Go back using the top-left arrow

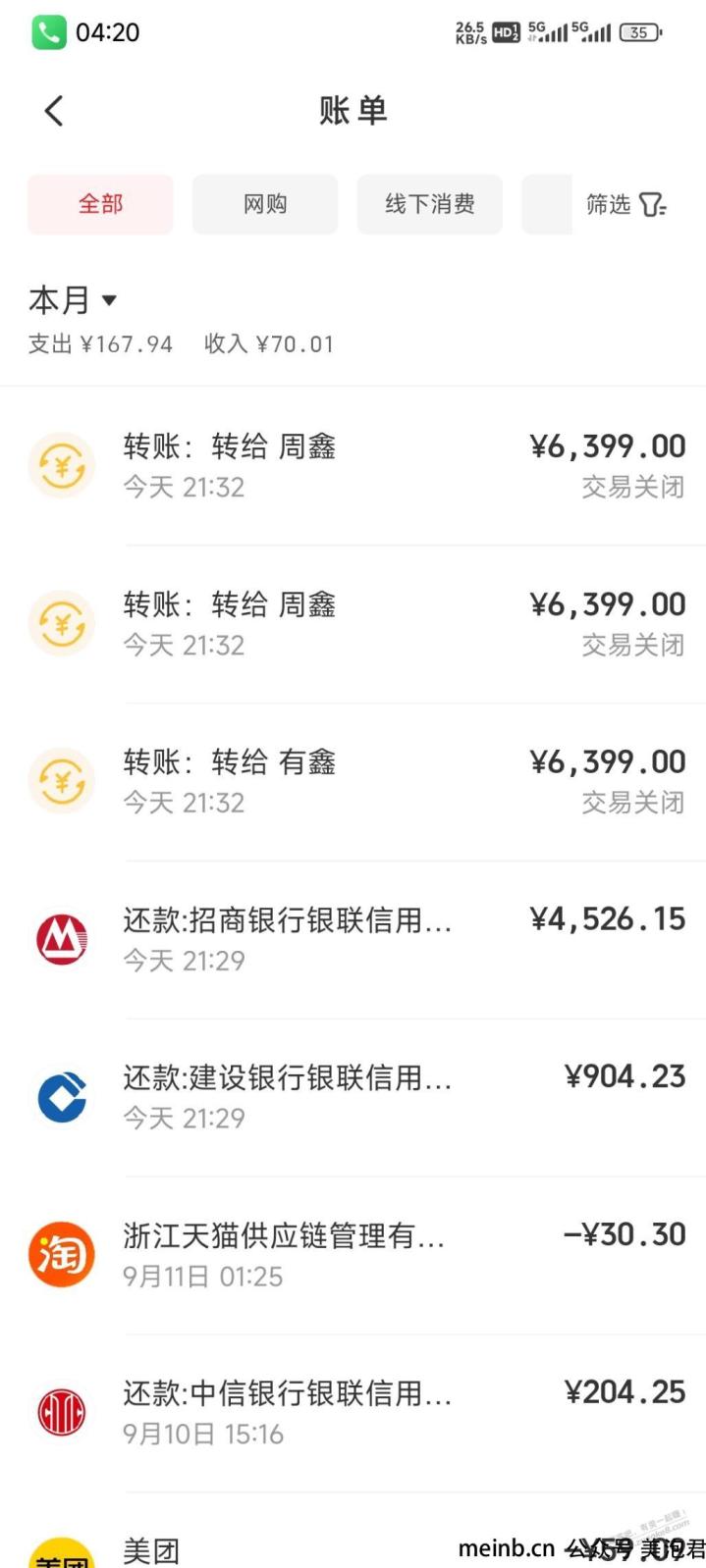[x=54, y=110]
